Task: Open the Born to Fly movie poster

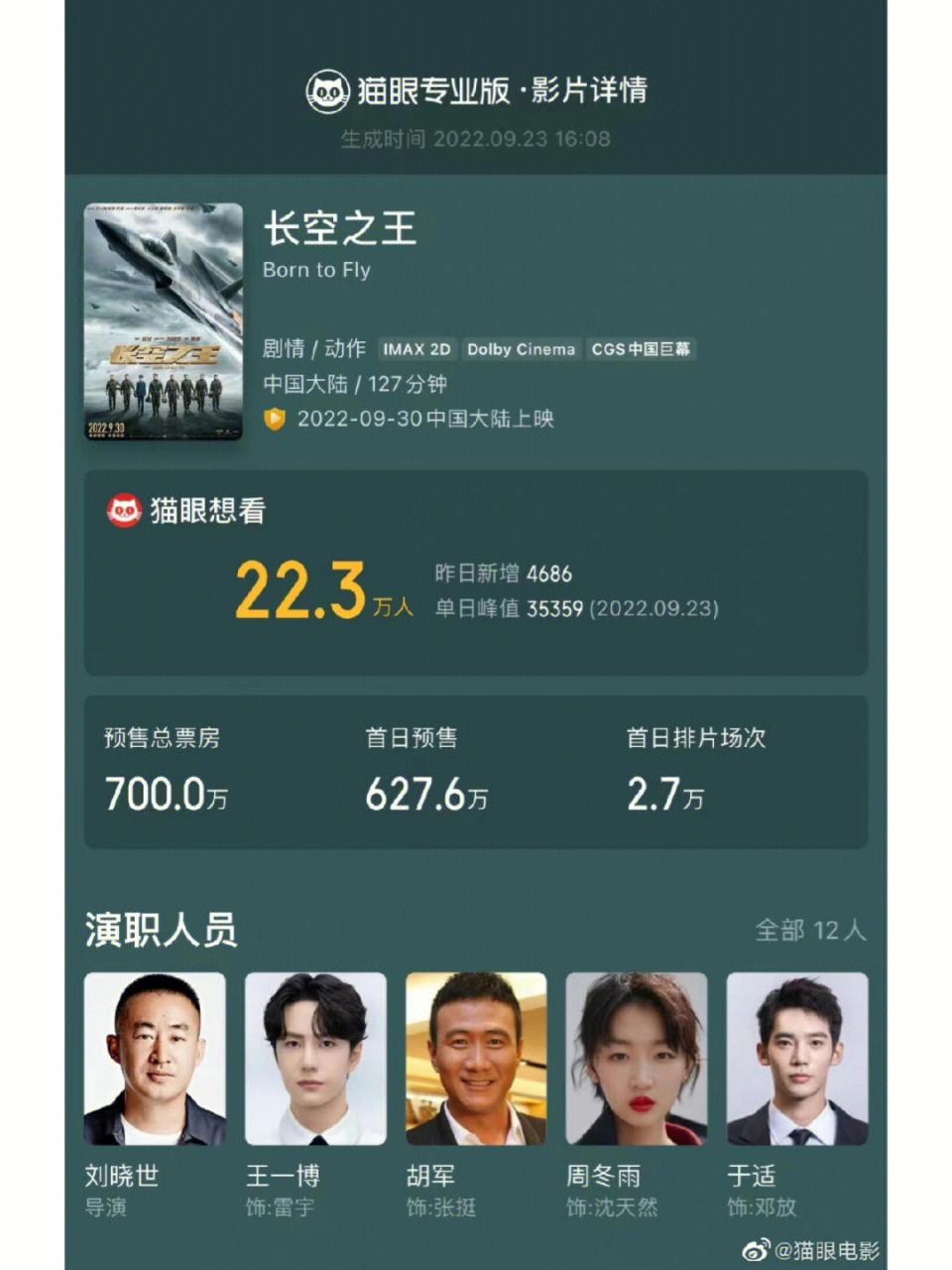Action: 164,317
